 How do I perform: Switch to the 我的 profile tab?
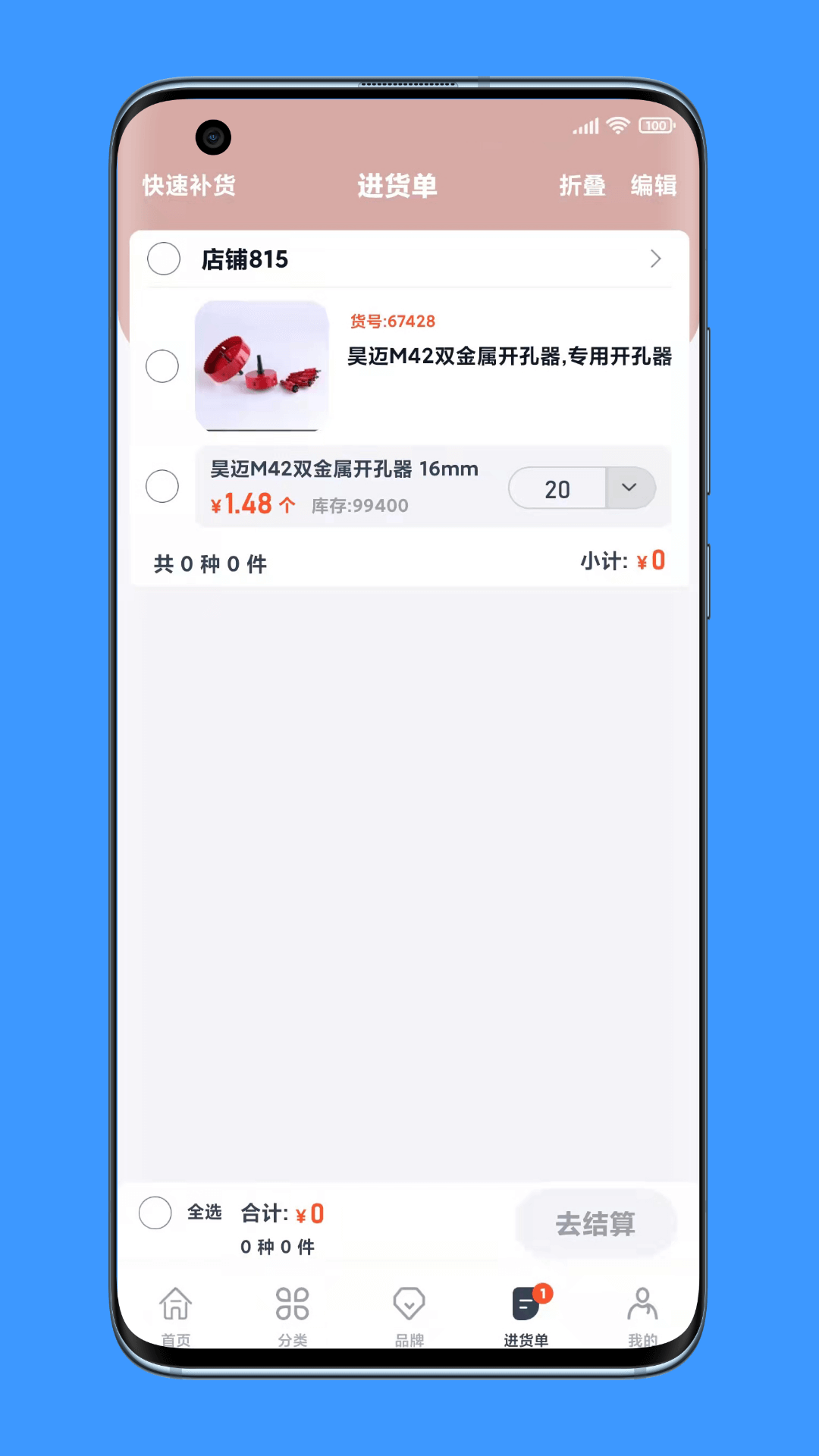[642, 1316]
